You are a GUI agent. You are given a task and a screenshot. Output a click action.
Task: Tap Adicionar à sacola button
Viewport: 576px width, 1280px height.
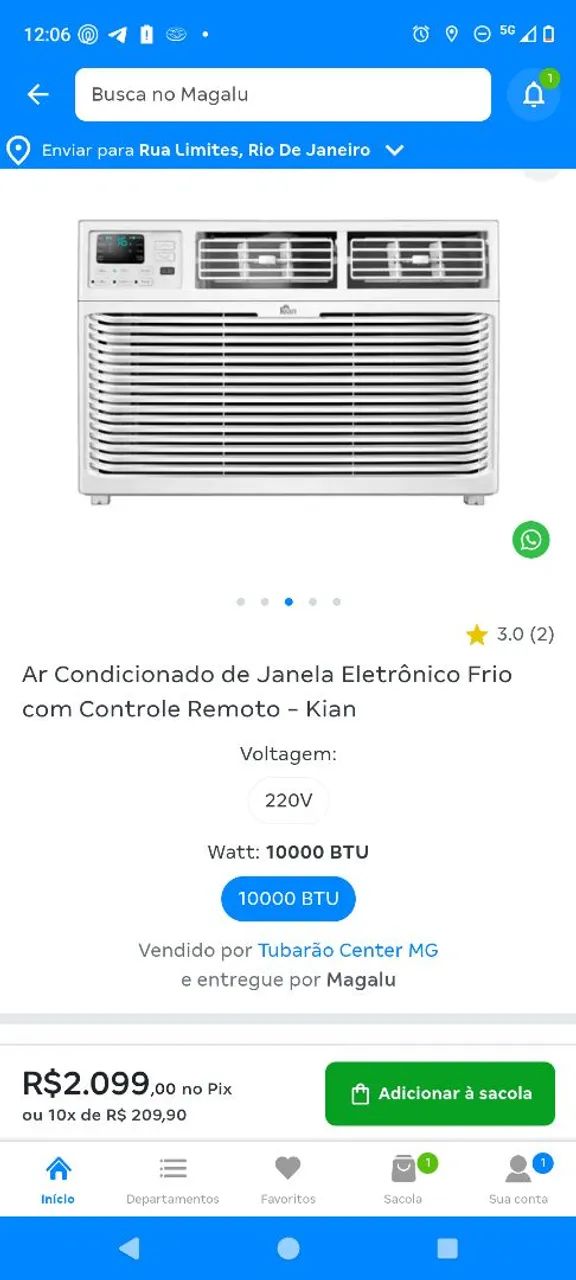click(440, 1093)
